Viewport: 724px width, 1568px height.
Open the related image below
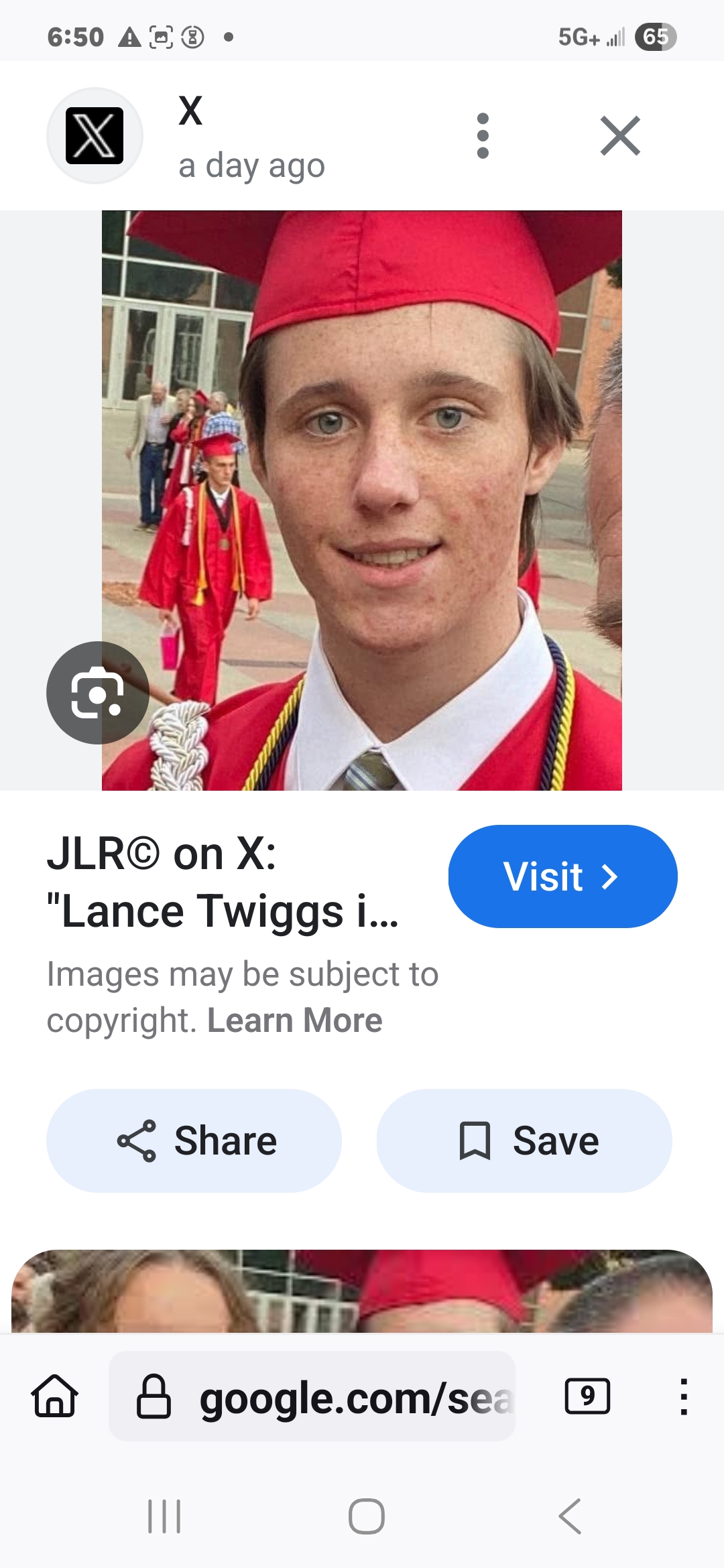pos(362,1291)
